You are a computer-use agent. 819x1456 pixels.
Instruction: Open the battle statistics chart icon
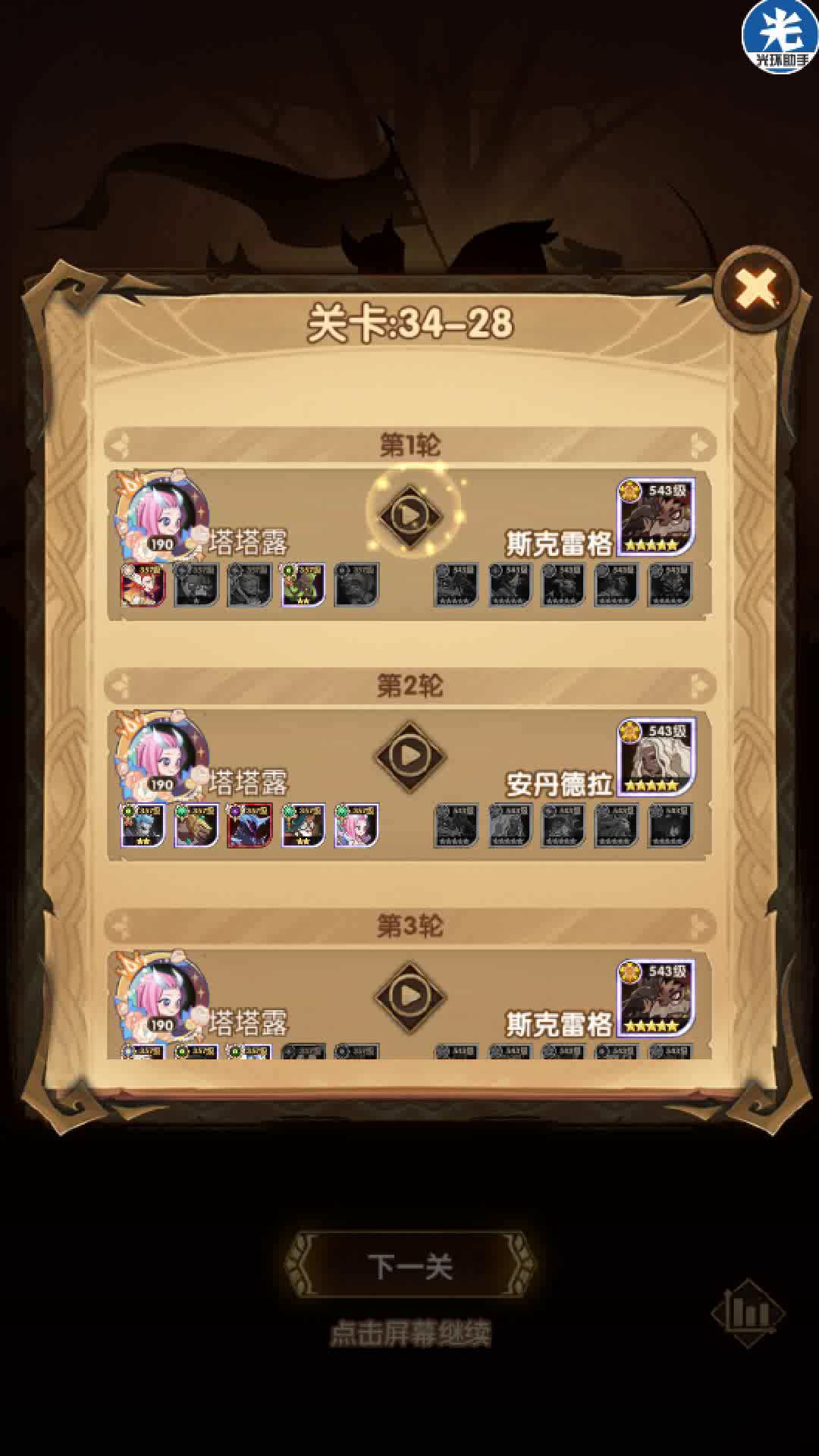748,1313
